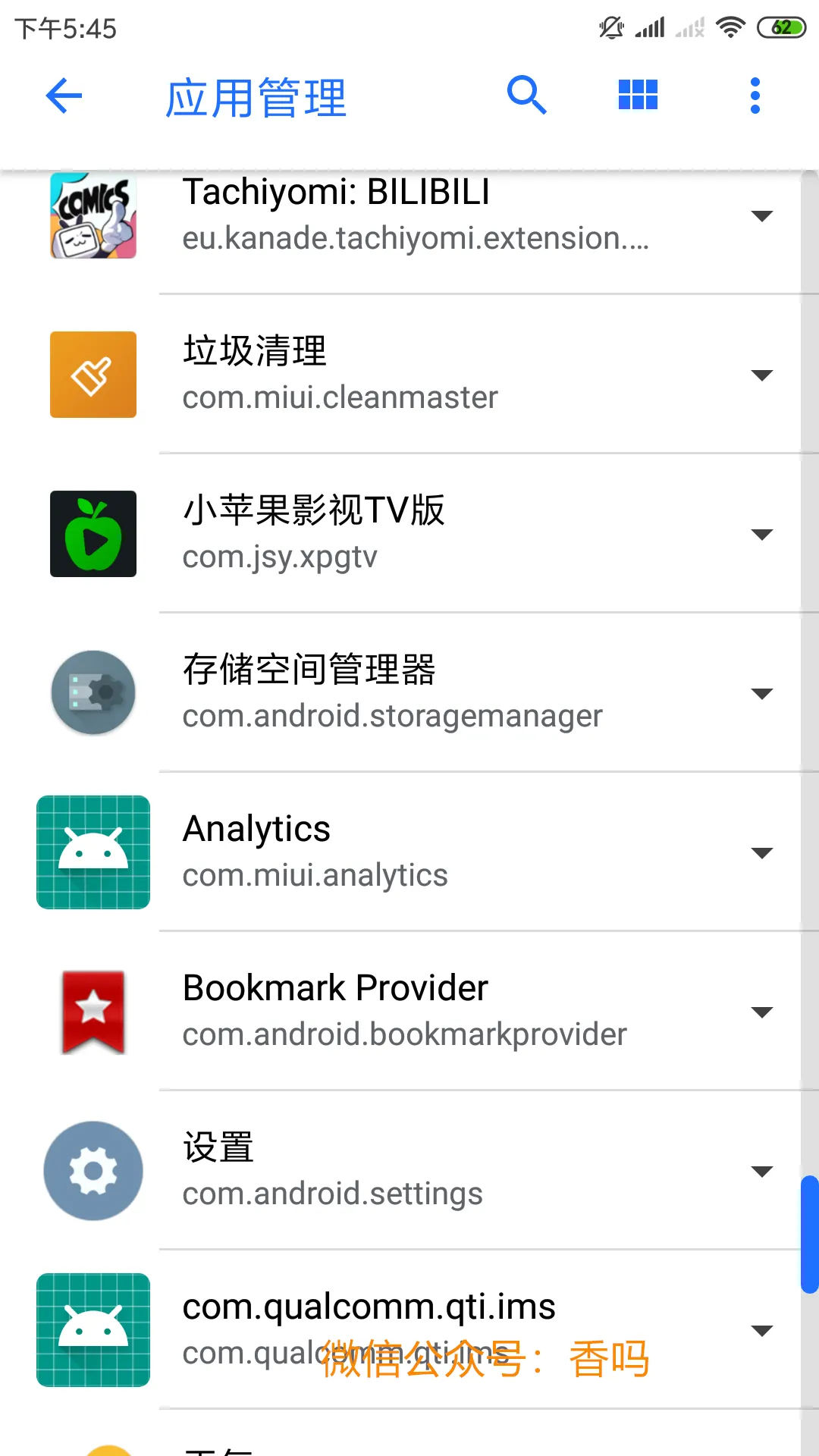819x1456 pixels.
Task: Switch to grid view
Action: (638, 96)
